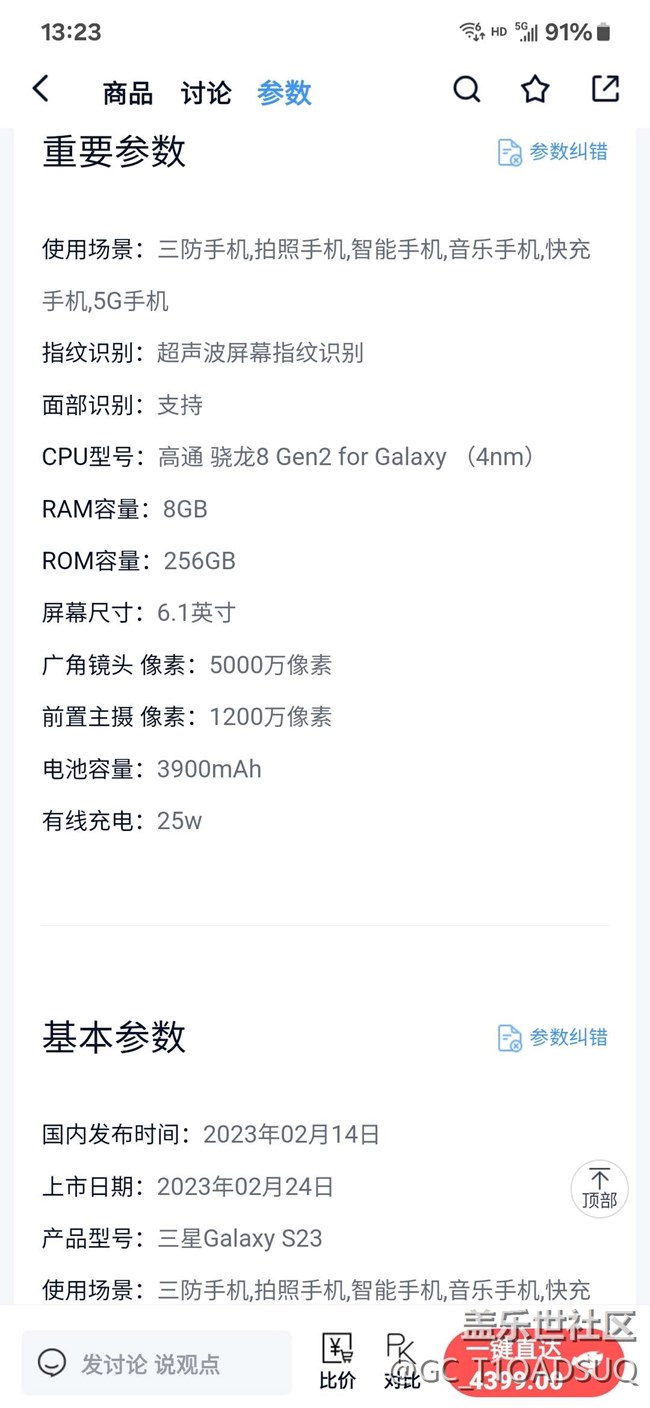
Task: Tap 参数纠错 next to 基本参数
Action: point(552,1038)
